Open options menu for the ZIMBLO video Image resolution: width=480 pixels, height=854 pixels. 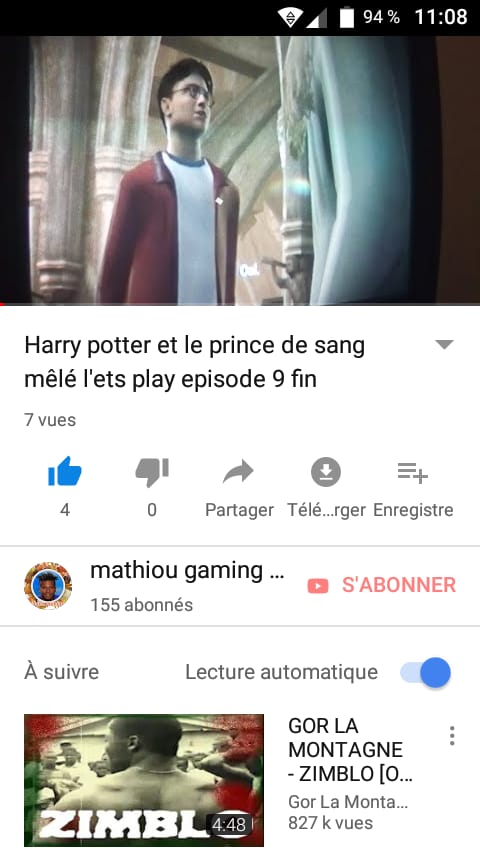point(452,736)
